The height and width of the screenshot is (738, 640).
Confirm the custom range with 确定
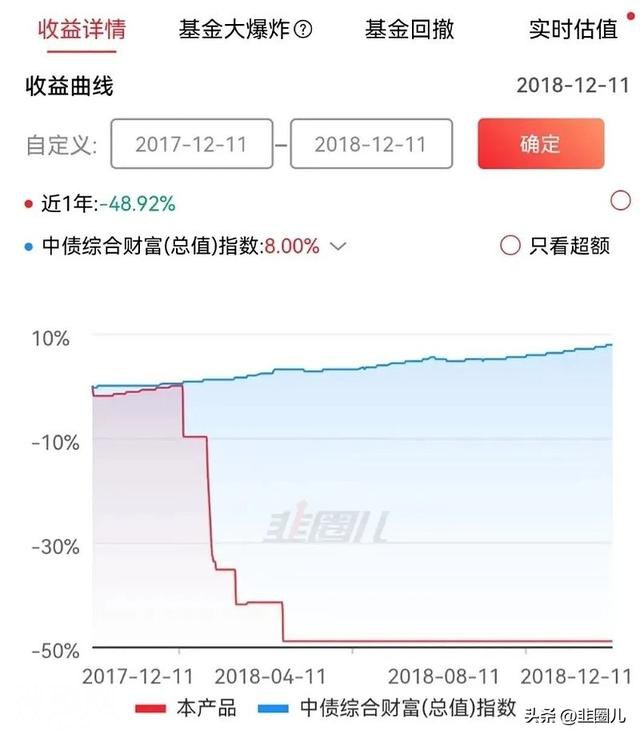[540, 144]
